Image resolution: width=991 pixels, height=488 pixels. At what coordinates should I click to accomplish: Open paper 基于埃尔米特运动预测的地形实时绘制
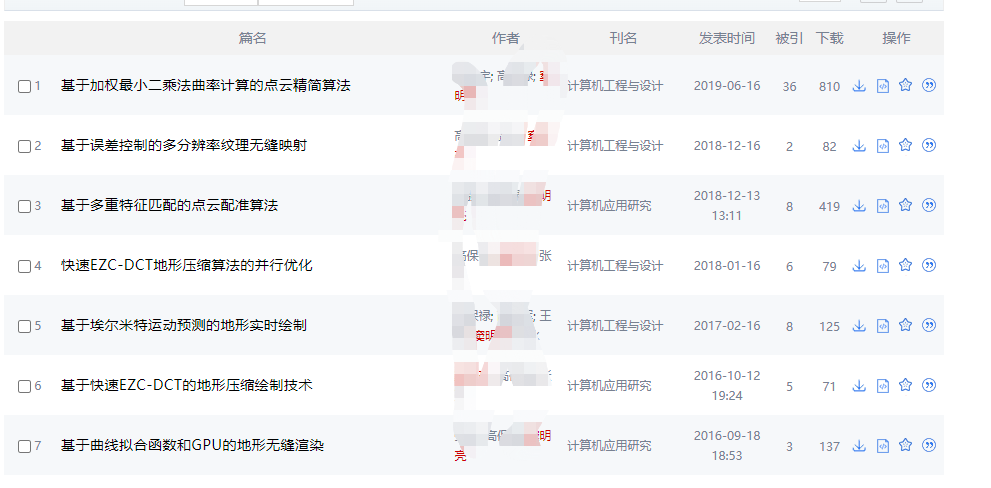click(x=184, y=326)
